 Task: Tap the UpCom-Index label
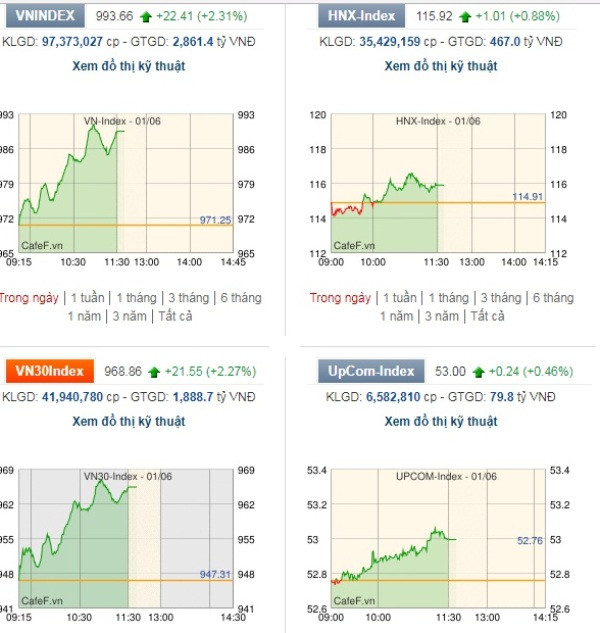pyautogui.click(x=370, y=371)
